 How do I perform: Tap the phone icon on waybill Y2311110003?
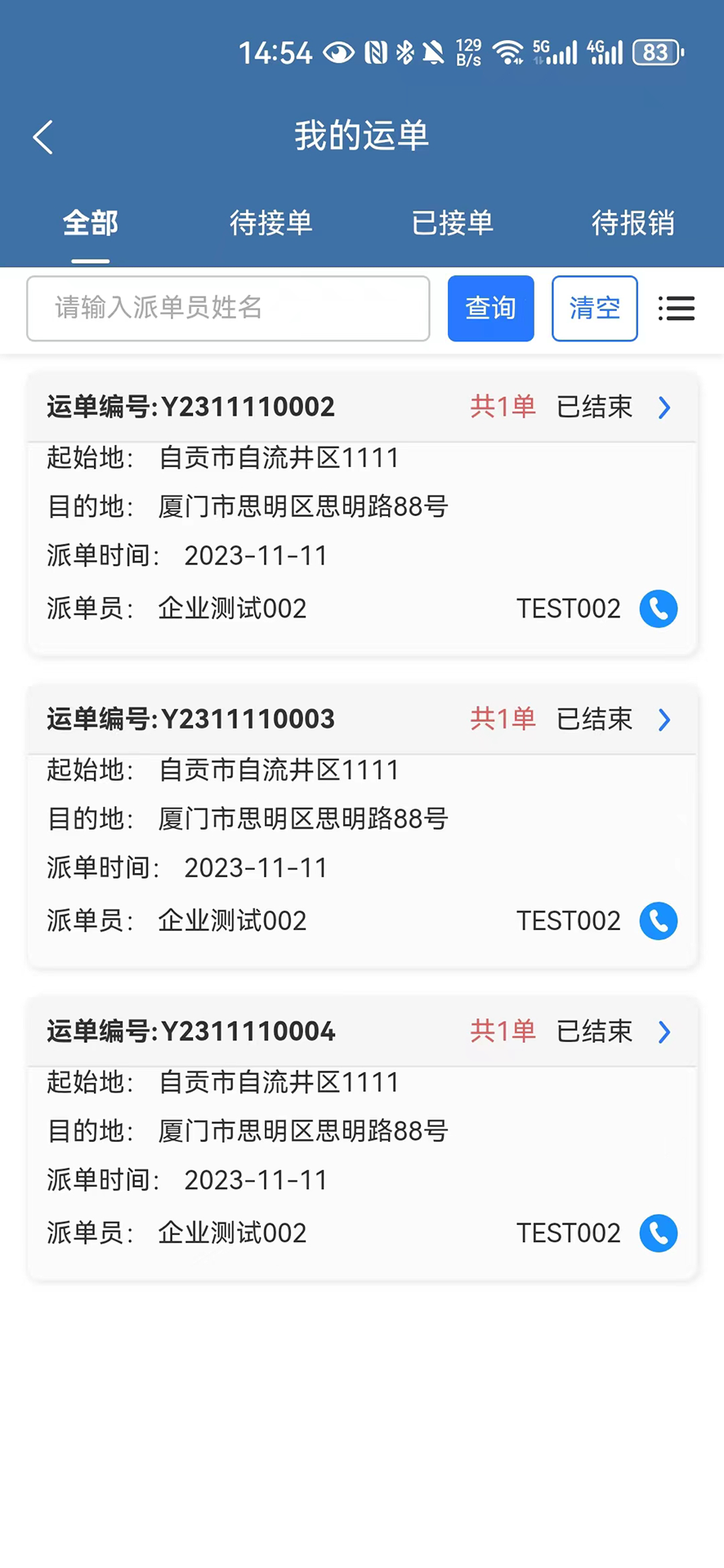[659, 920]
